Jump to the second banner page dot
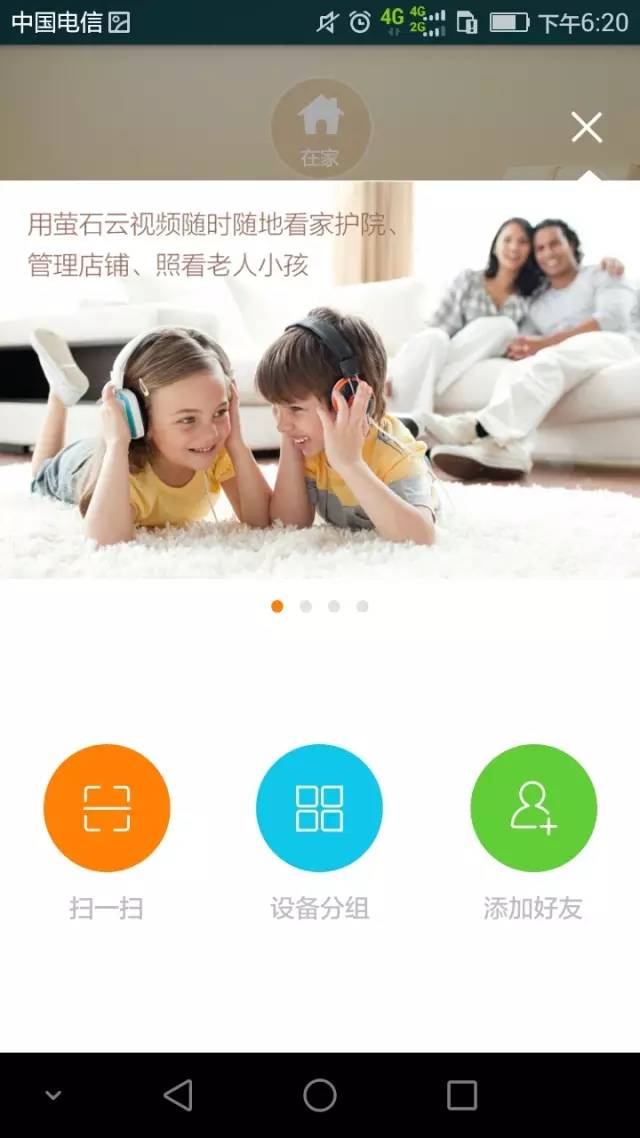This screenshot has width=640, height=1138. pyautogui.click(x=306, y=606)
